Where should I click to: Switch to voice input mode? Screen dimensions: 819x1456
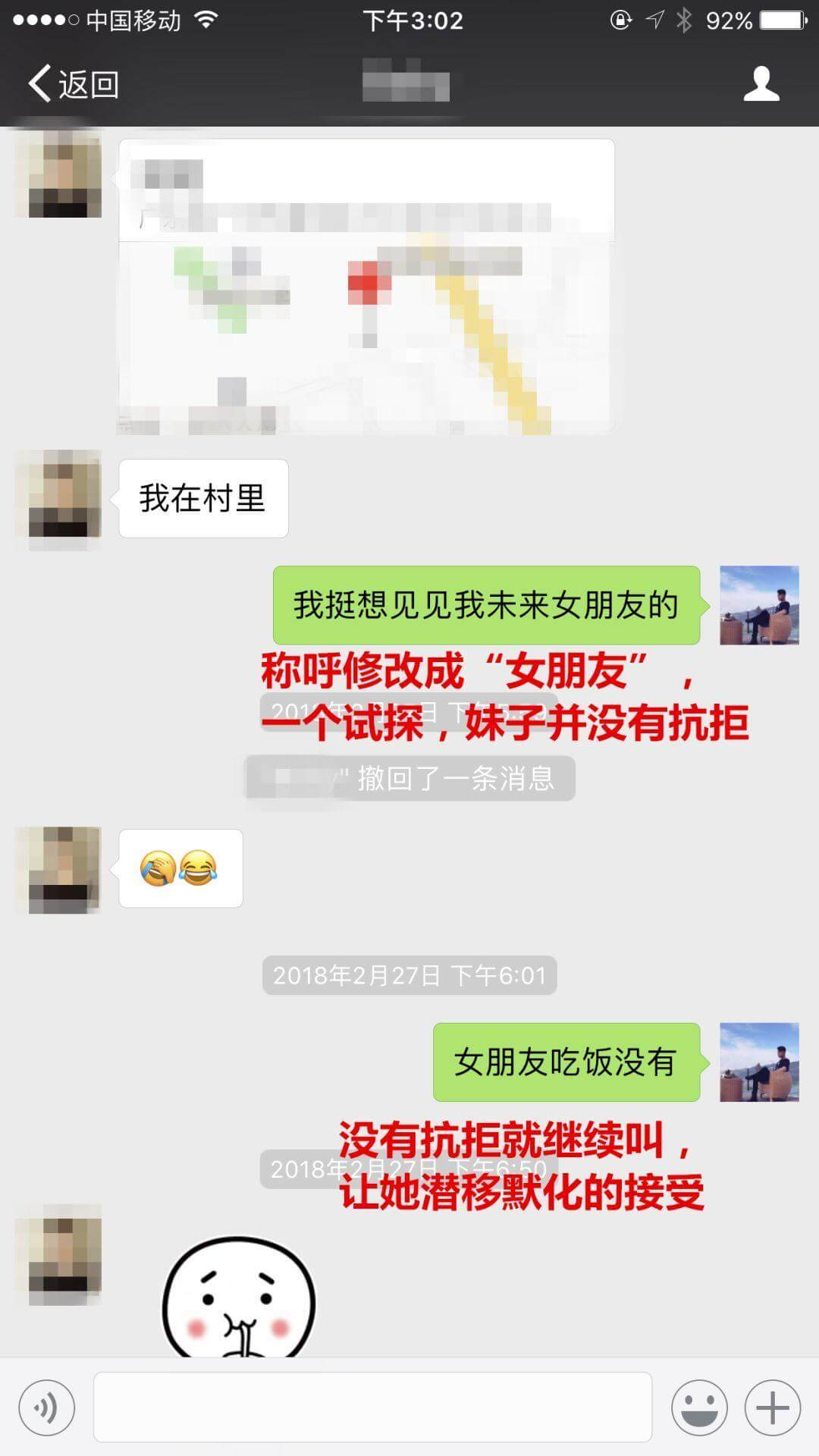pos(47,1408)
